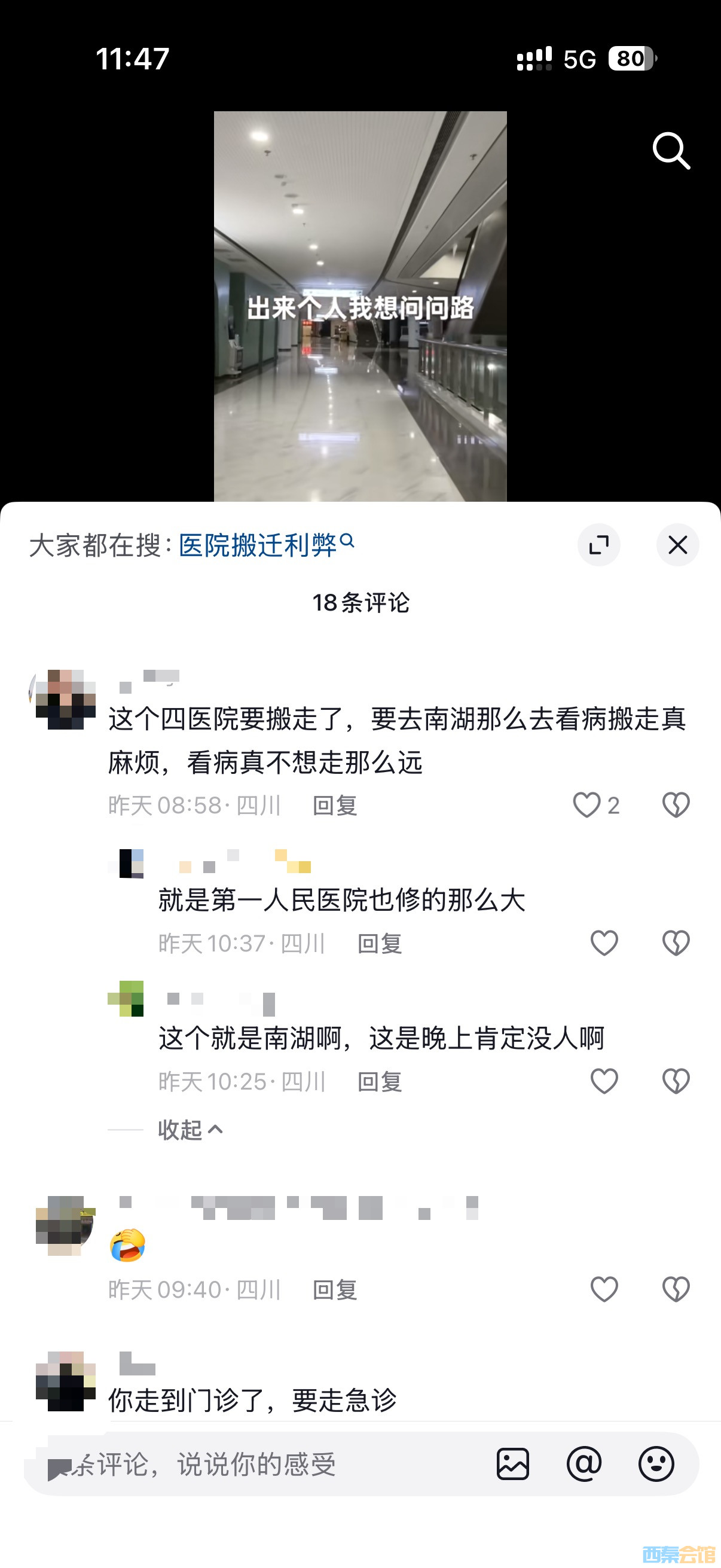Screen dimensions: 721x1568
Task: Like the comment about 四医院要搬走了
Action: [x=587, y=805]
